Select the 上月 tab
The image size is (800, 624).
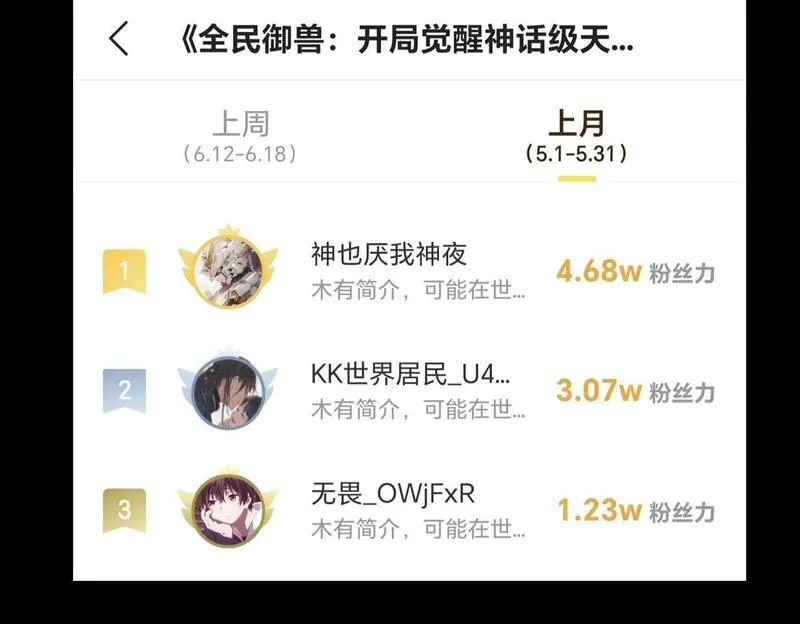point(577,137)
